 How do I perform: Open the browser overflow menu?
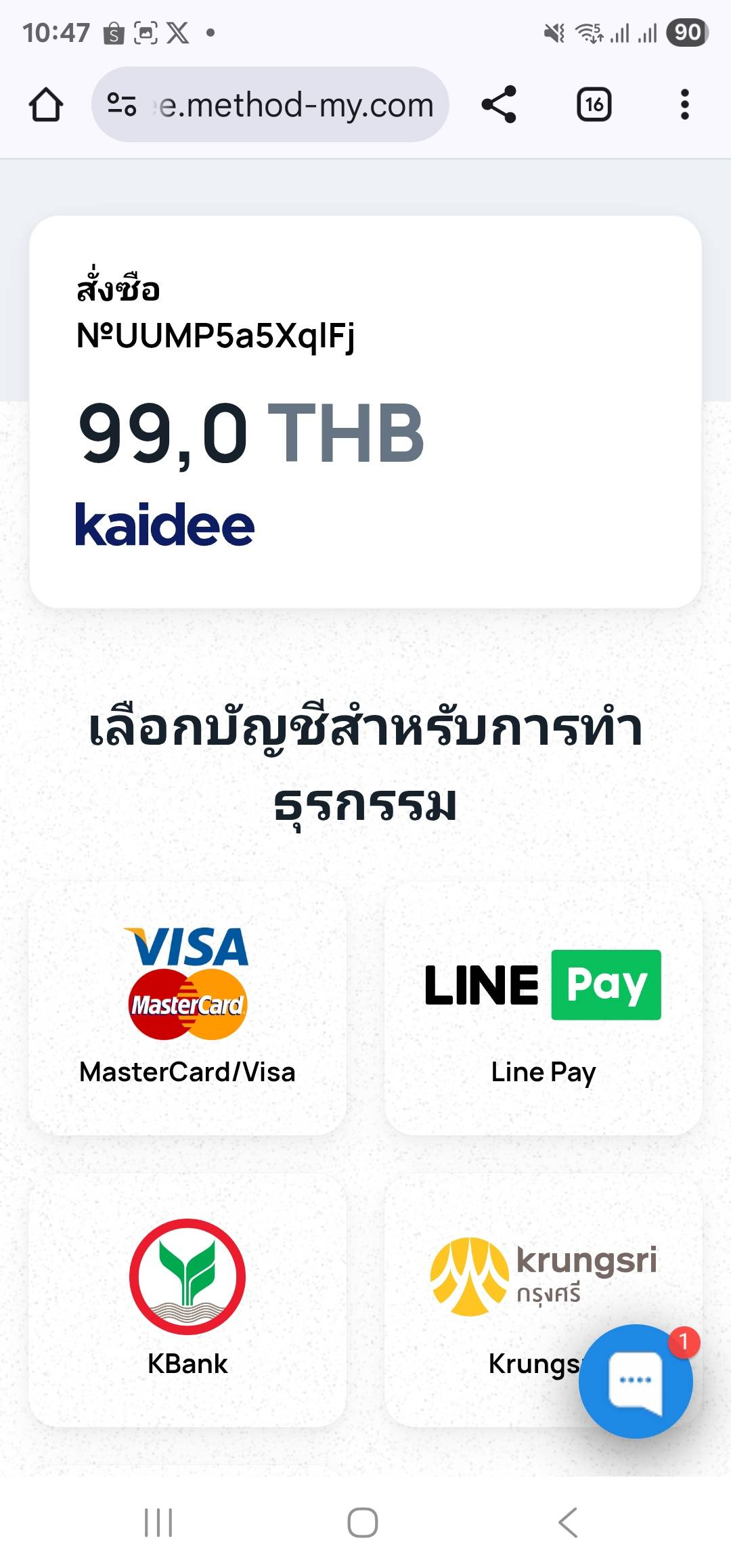coord(684,105)
